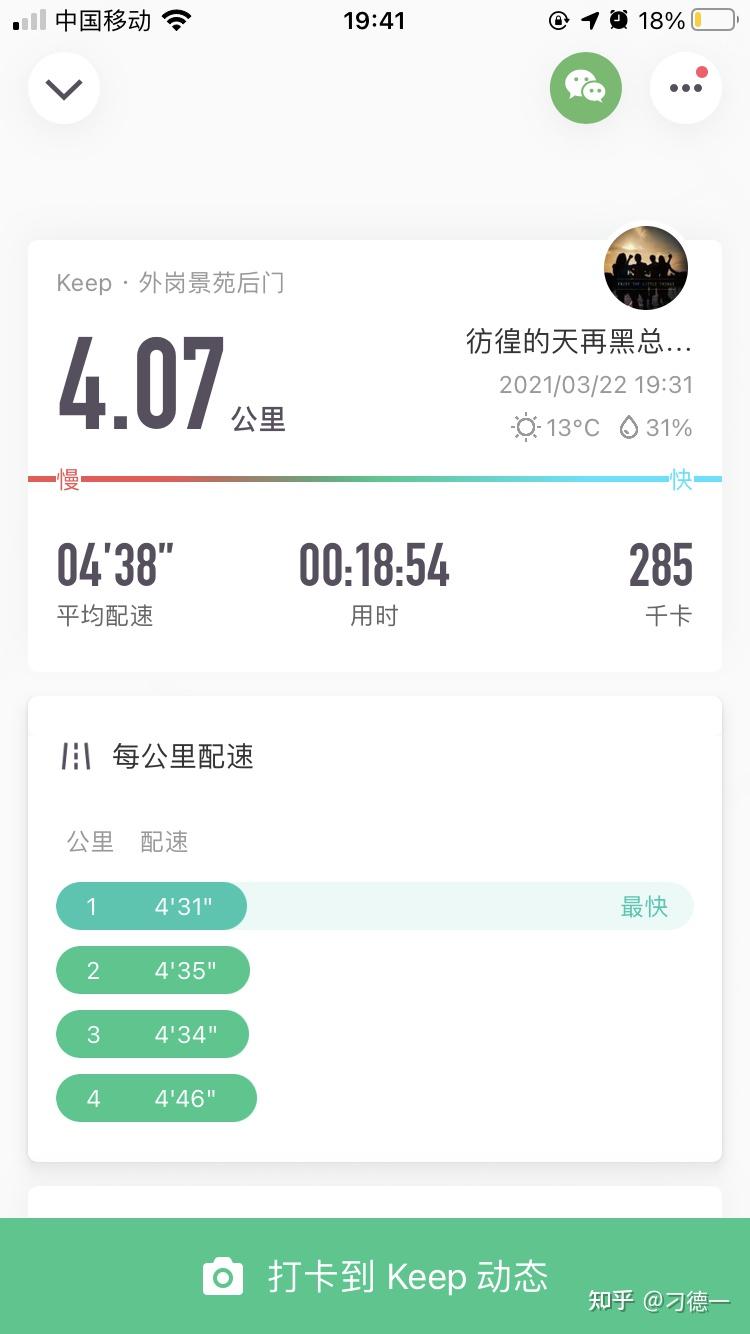Toggle the 配速 column header
This screenshot has height=1334, width=750.
tap(164, 842)
